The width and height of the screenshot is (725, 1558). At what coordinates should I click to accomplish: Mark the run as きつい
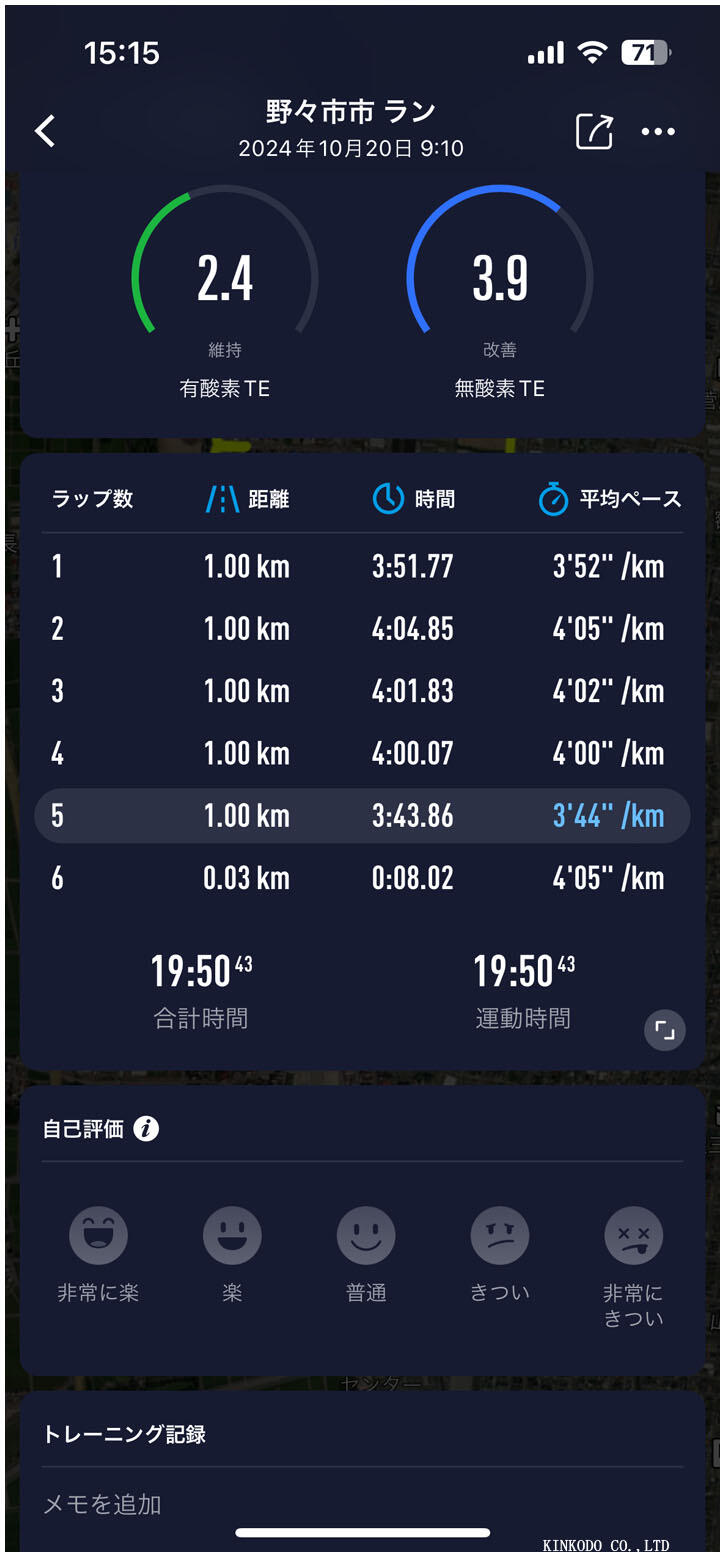pyautogui.click(x=500, y=1236)
